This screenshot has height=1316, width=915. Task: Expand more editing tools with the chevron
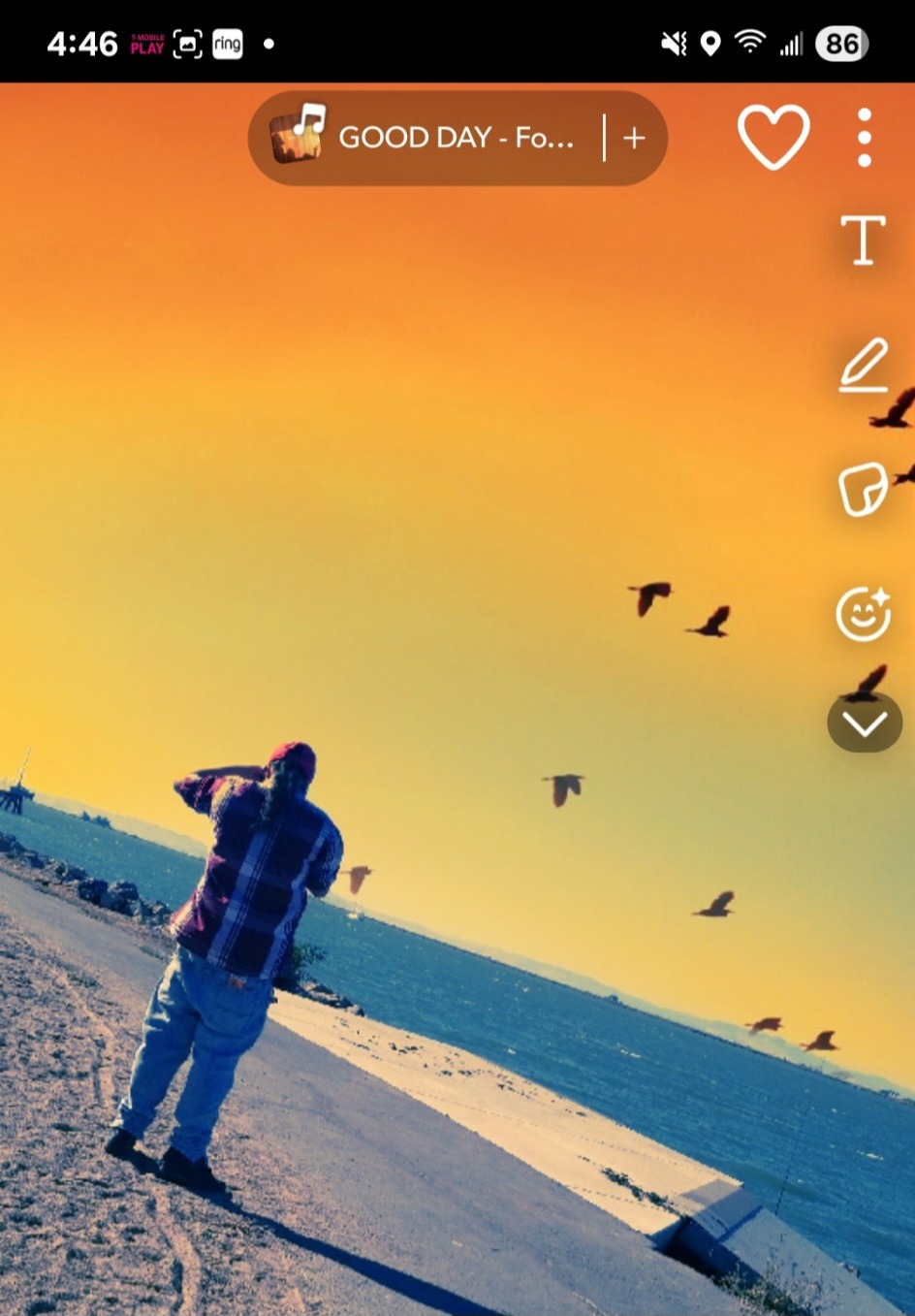864,723
